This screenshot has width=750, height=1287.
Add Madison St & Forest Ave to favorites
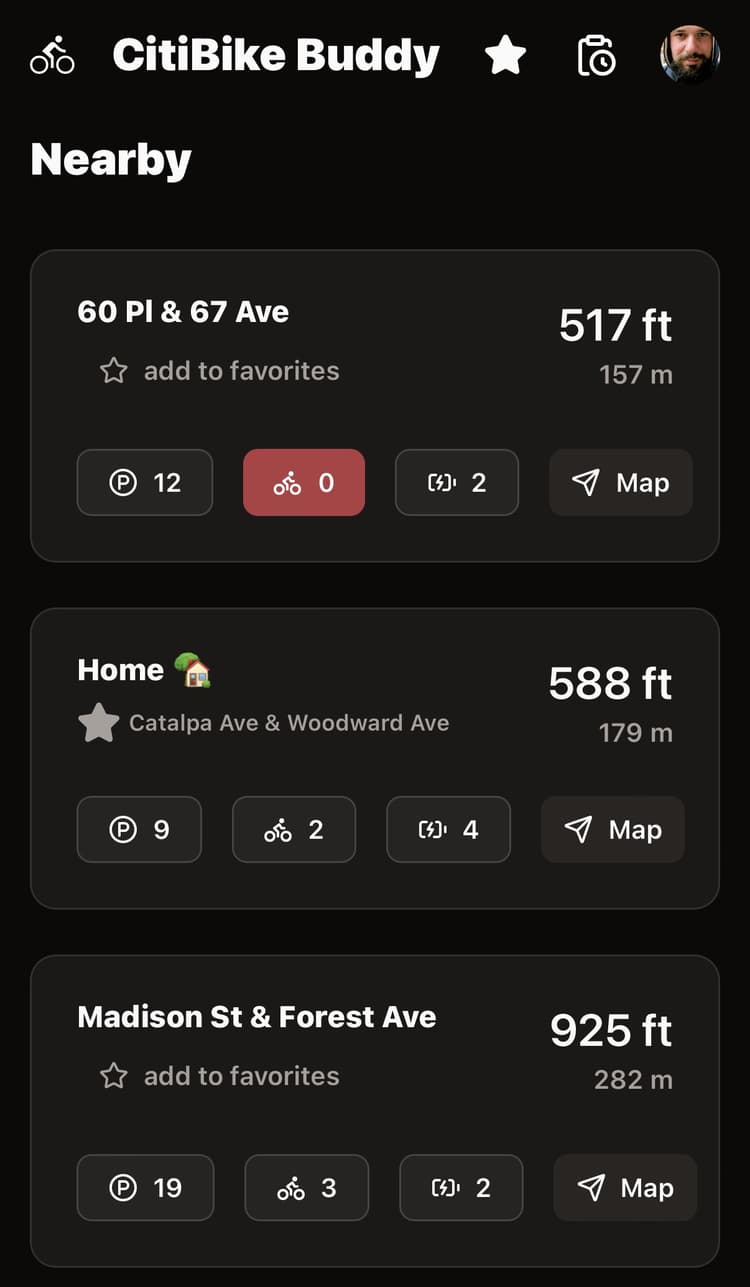(x=219, y=1076)
